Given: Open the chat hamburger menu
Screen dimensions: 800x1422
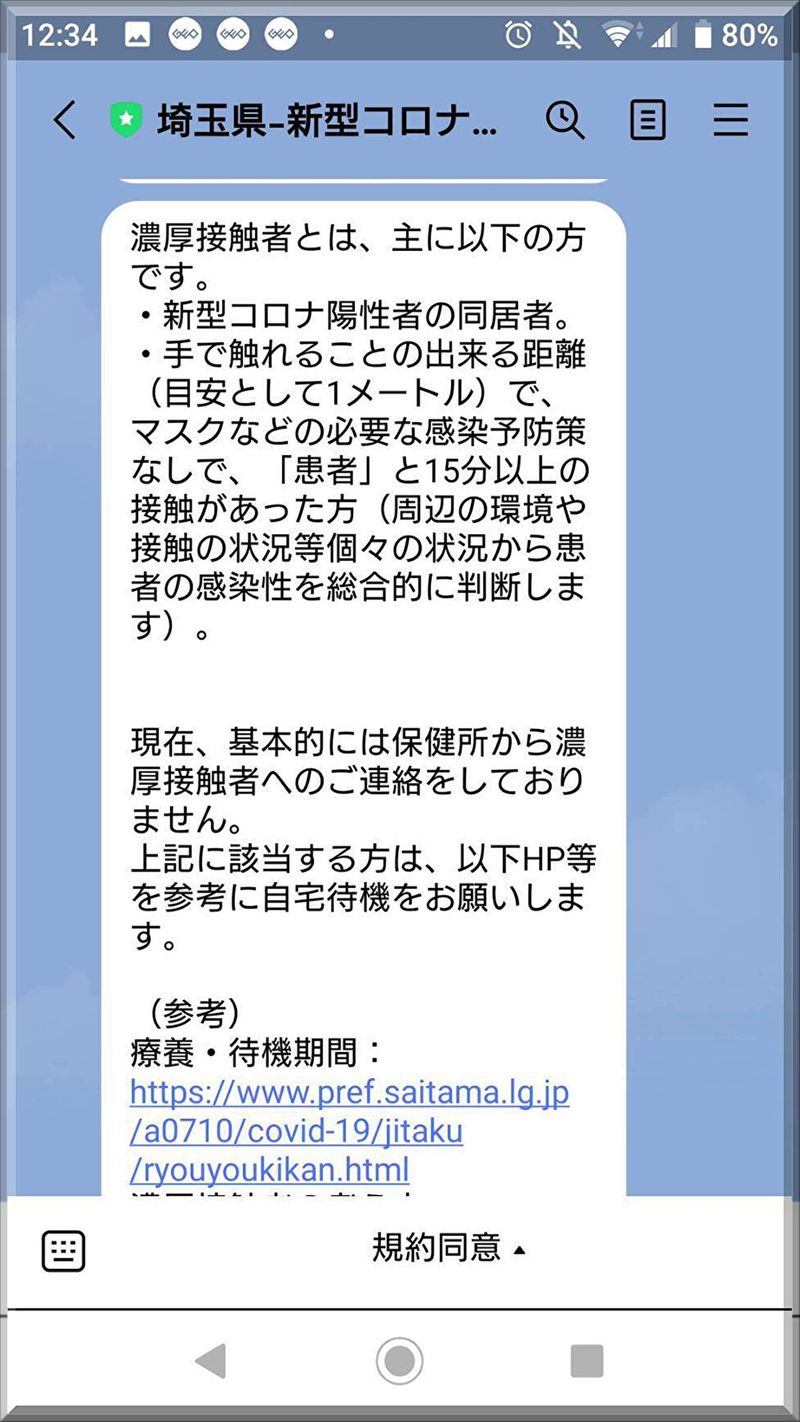Looking at the screenshot, I should (730, 121).
